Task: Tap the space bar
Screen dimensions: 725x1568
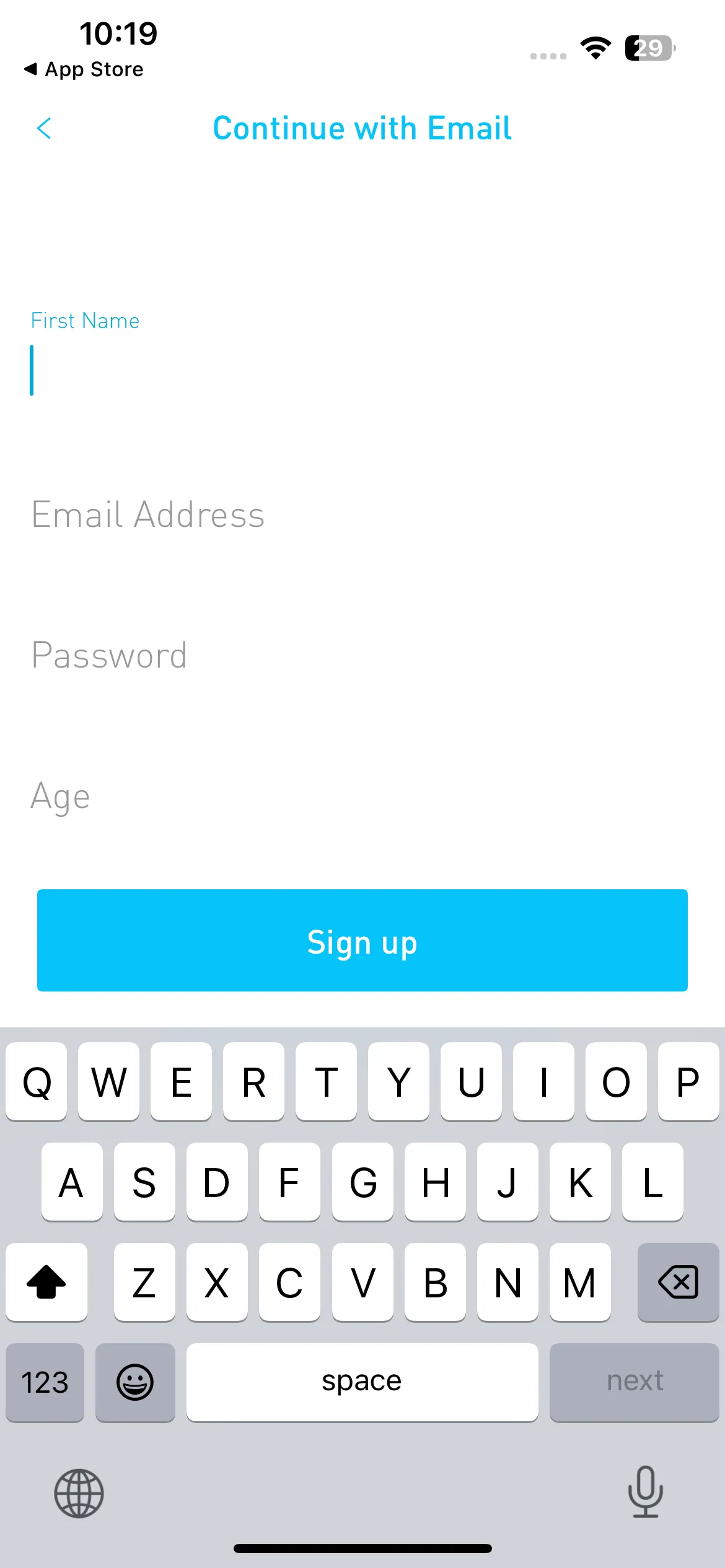Action: point(362,1382)
